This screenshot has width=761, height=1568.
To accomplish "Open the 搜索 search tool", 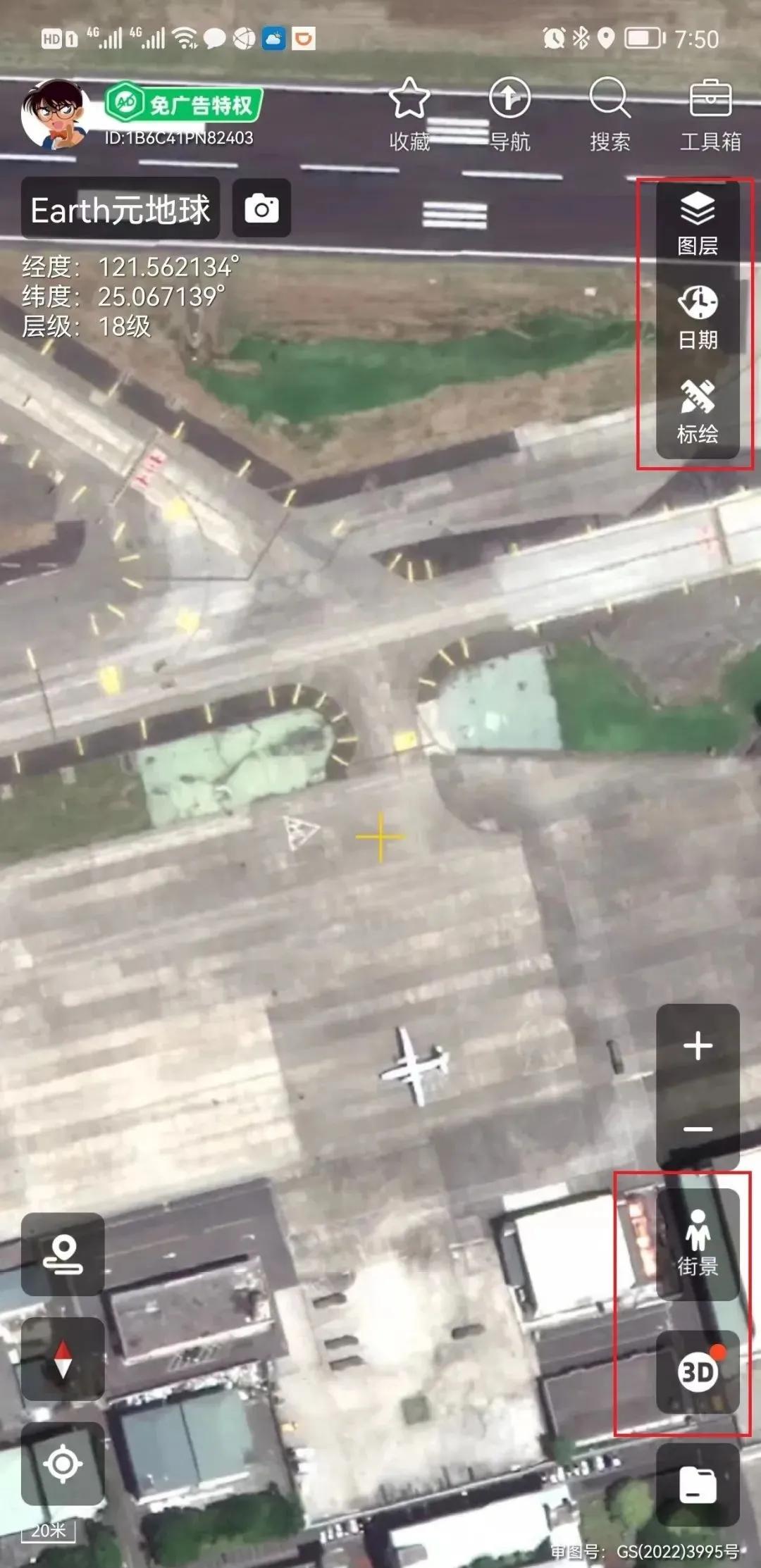I will pyautogui.click(x=610, y=114).
